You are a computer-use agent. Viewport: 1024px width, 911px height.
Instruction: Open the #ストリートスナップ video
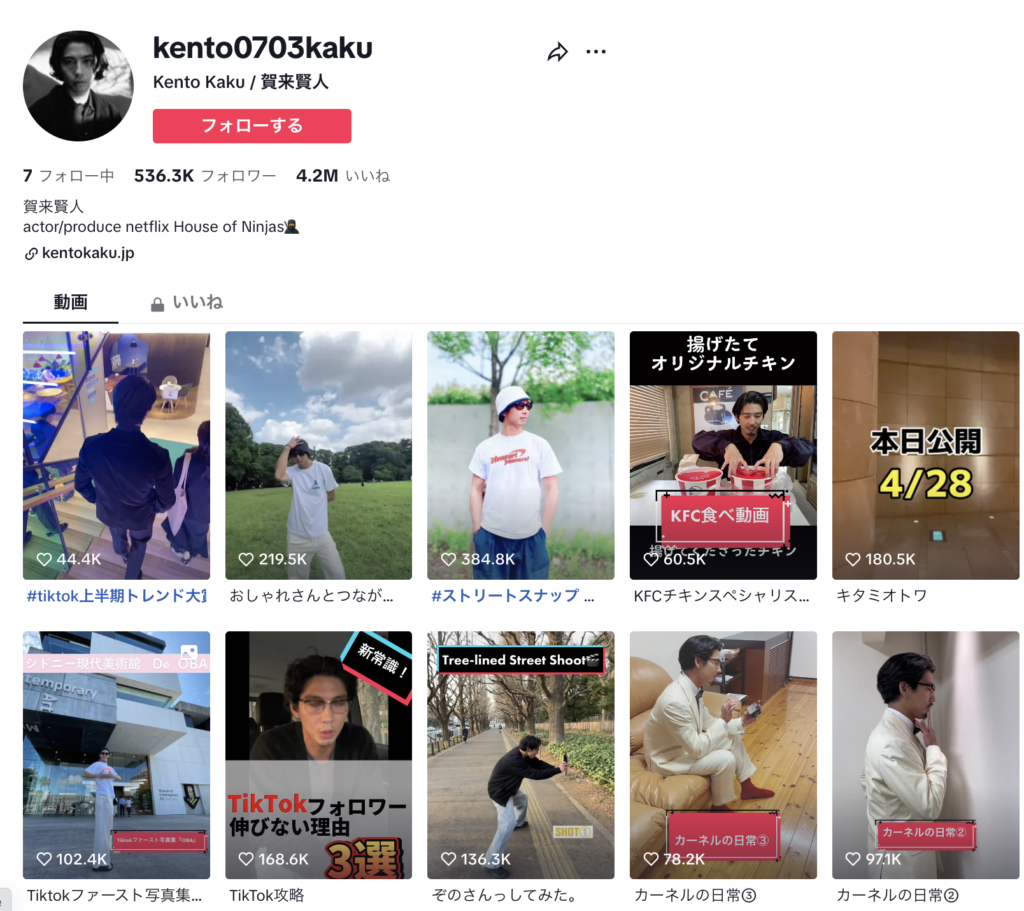coord(520,455)
